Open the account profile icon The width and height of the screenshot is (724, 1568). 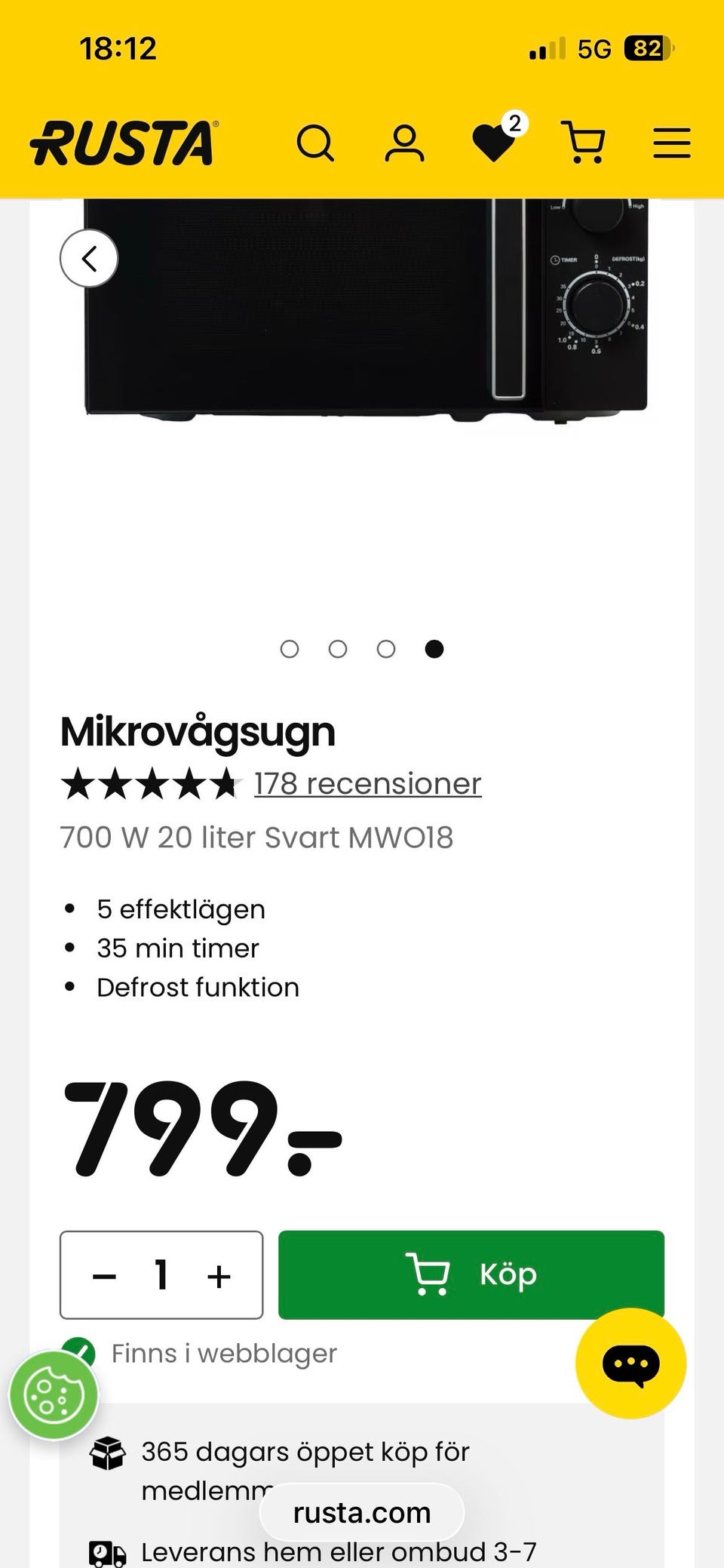(404, 143)
